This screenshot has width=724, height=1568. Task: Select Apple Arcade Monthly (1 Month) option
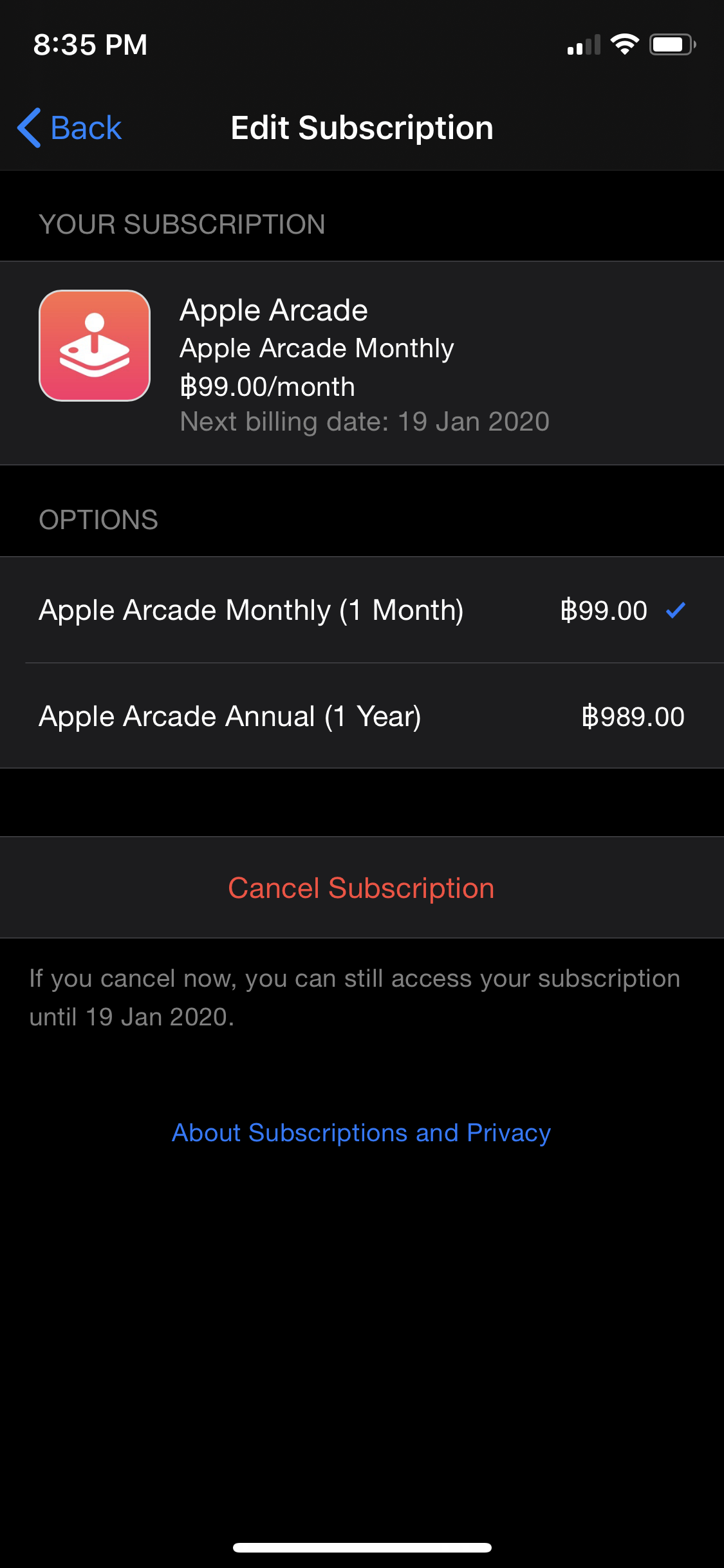pyautogui.click(x=362, y=610)
